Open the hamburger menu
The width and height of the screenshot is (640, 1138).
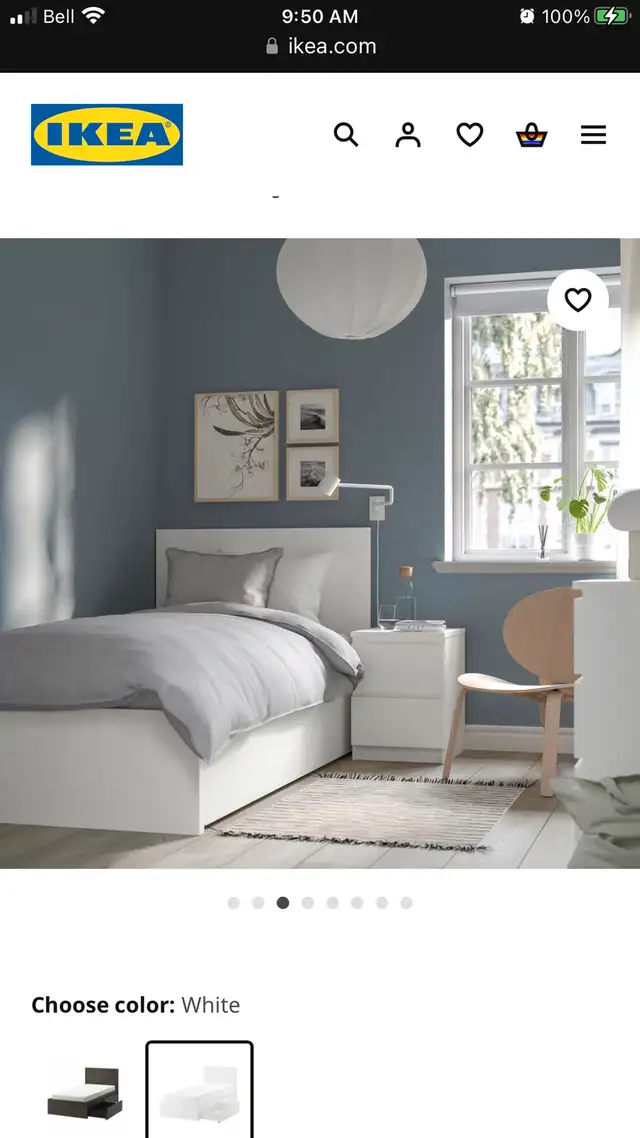pos(593,135)
